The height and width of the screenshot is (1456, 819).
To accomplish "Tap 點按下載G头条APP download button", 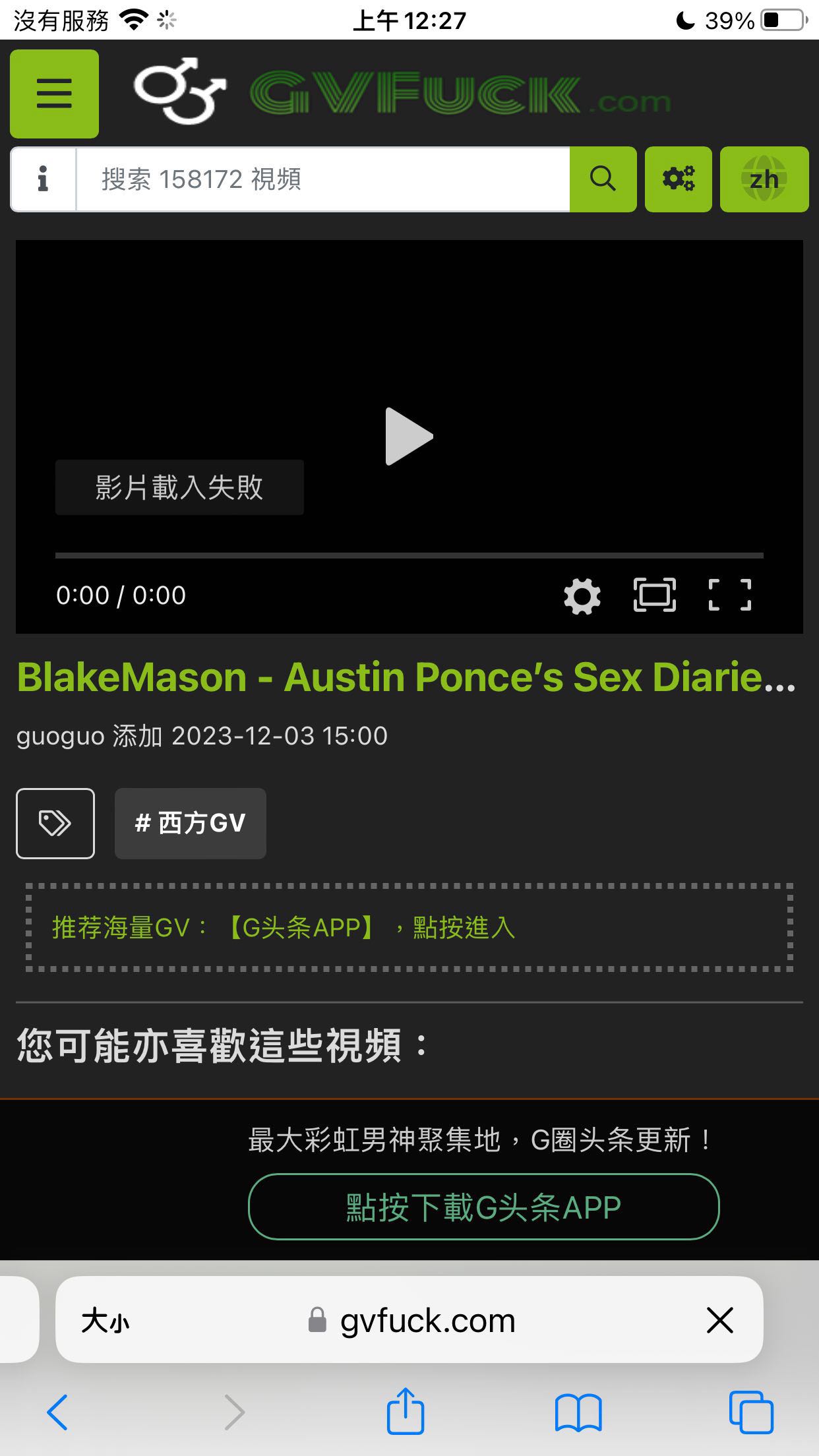I will (x=483, y=1207).
